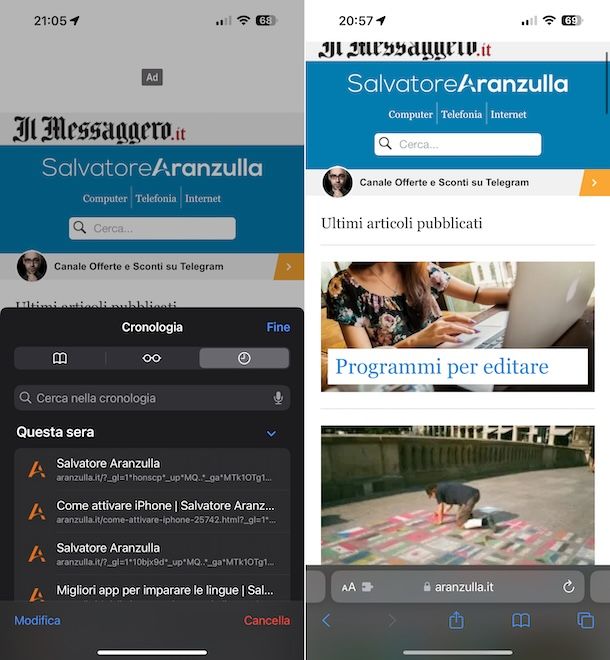Go back to the previous page in Safari
The width and height of the screenshot is (610, 660).
(326, 621)
